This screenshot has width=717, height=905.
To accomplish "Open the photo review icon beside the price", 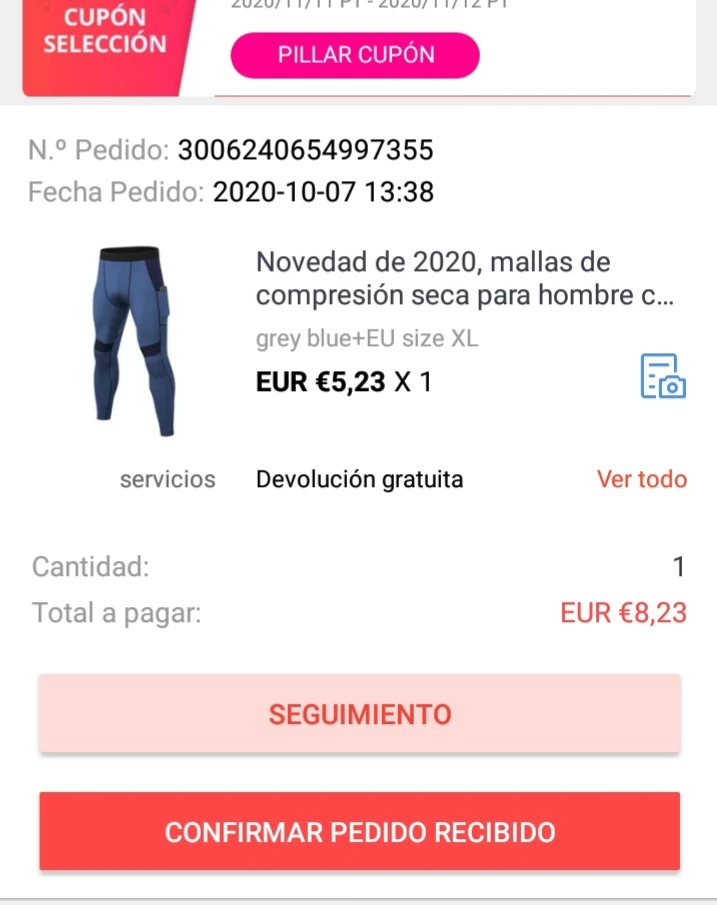I will pyautogui.click(x=662, y=376).
